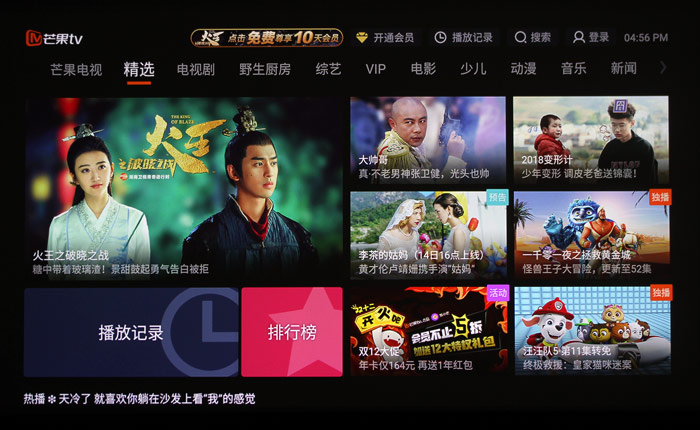Screen dimensions: 700x430
Task: Switch to the 芒果电视 tab
Action: coord(76,69)
